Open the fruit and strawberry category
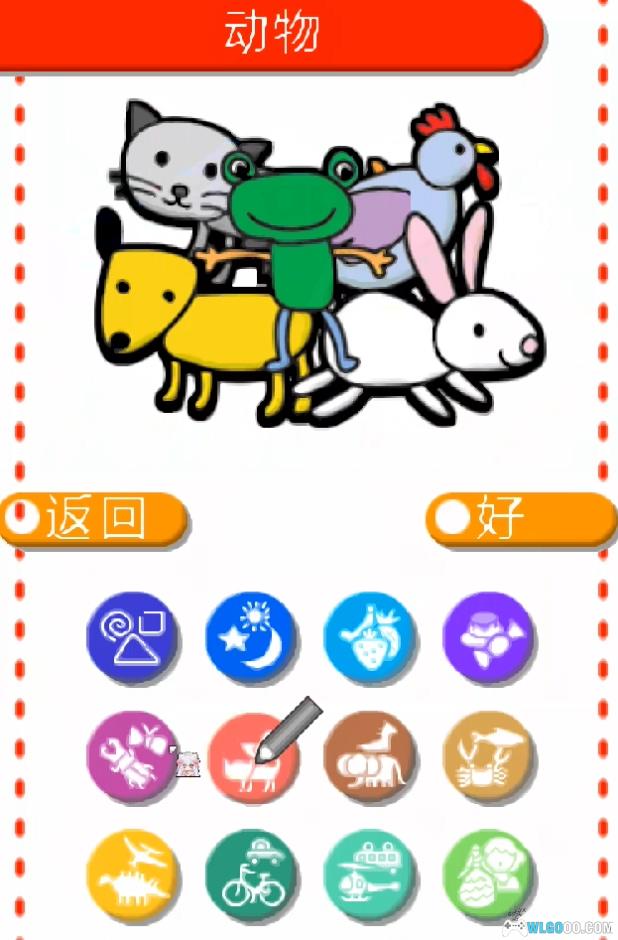The image size is (618, 940). pos(369,638)
